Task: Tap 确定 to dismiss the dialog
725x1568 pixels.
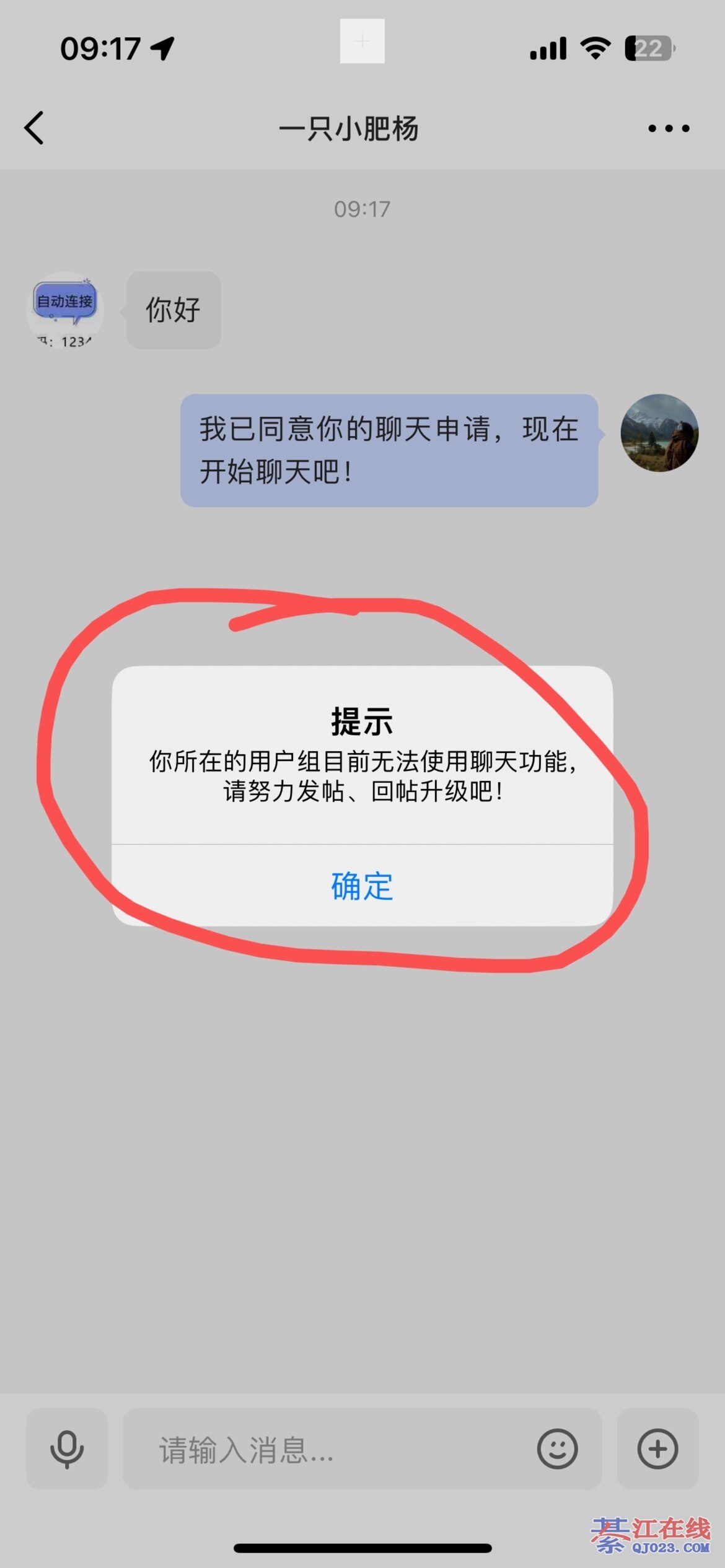Action: coord(362,886)
